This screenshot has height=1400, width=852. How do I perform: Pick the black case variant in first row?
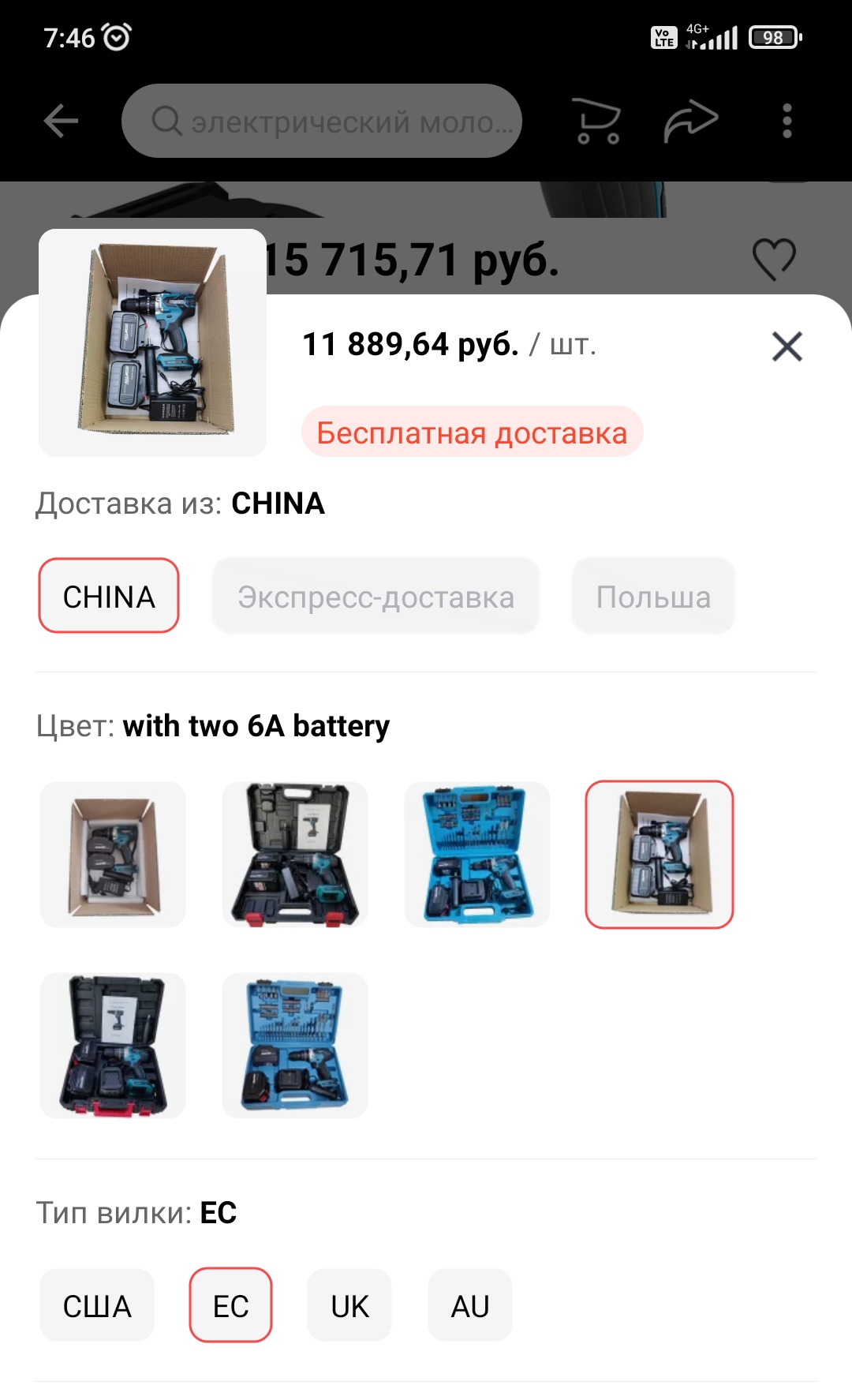click(x=295, y=855)
